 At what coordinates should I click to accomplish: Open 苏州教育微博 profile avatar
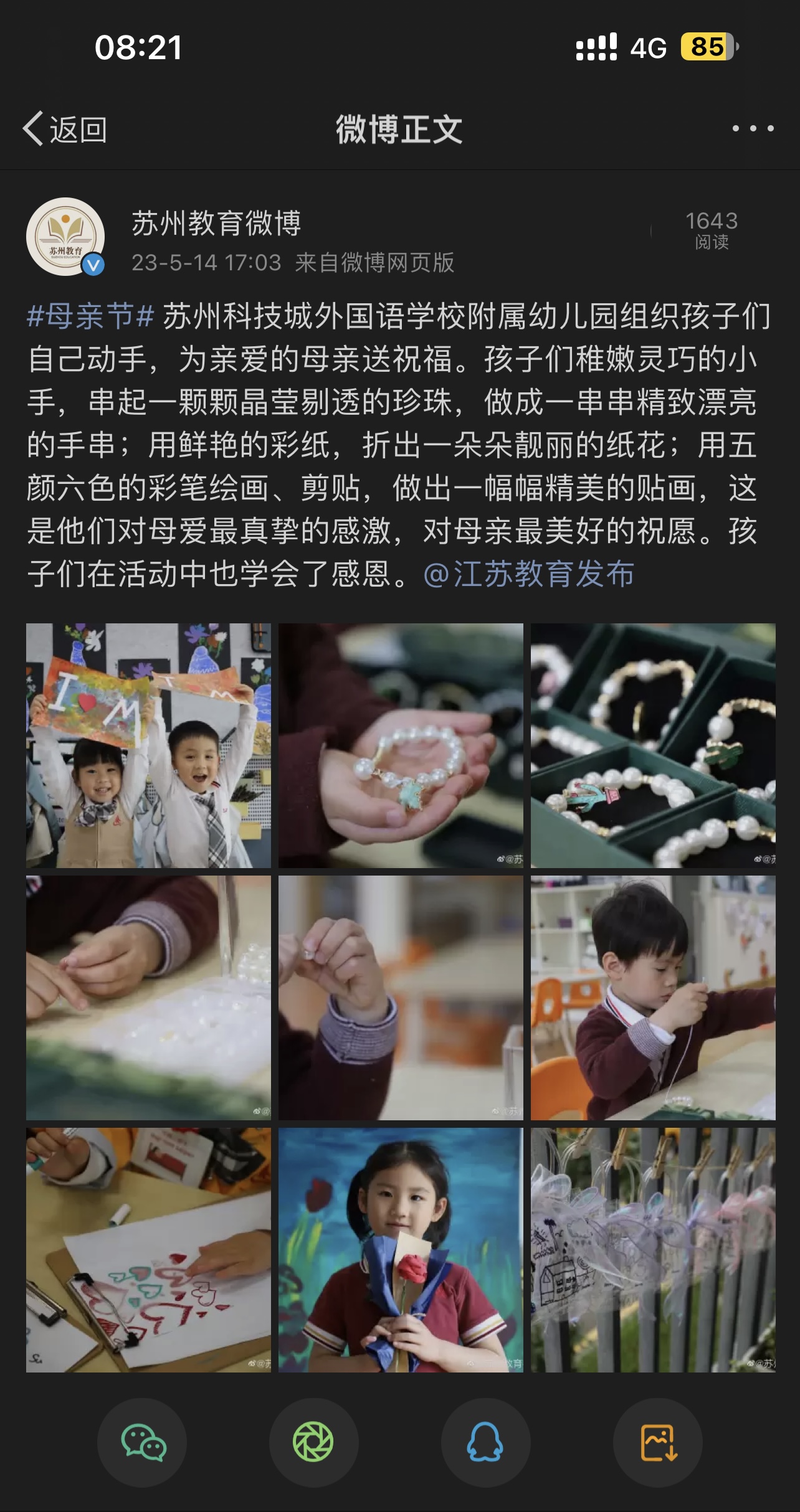tap(65, 237)
